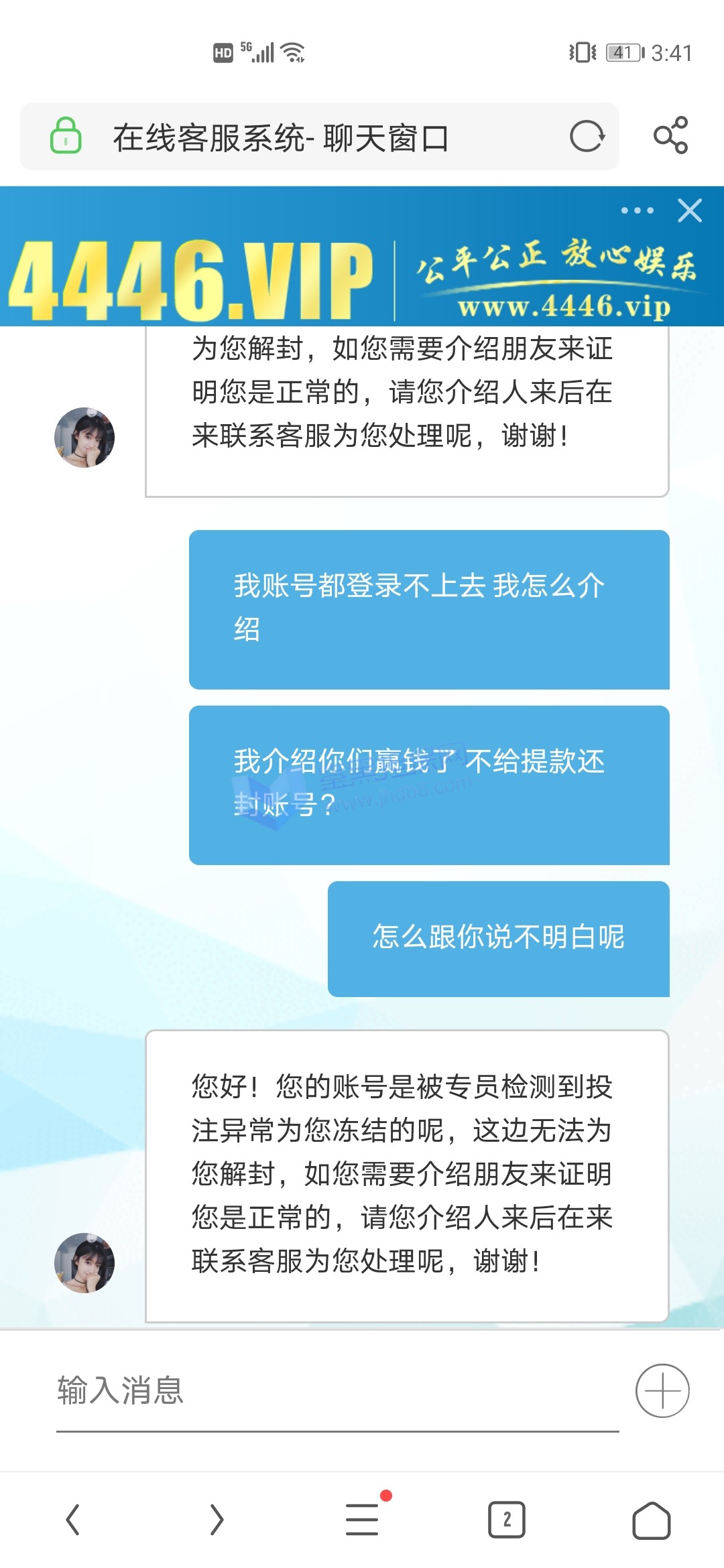The height and width of the screenshot is (1568, 724).
Task: Go back to the previous page
Action: (73, 1519)
